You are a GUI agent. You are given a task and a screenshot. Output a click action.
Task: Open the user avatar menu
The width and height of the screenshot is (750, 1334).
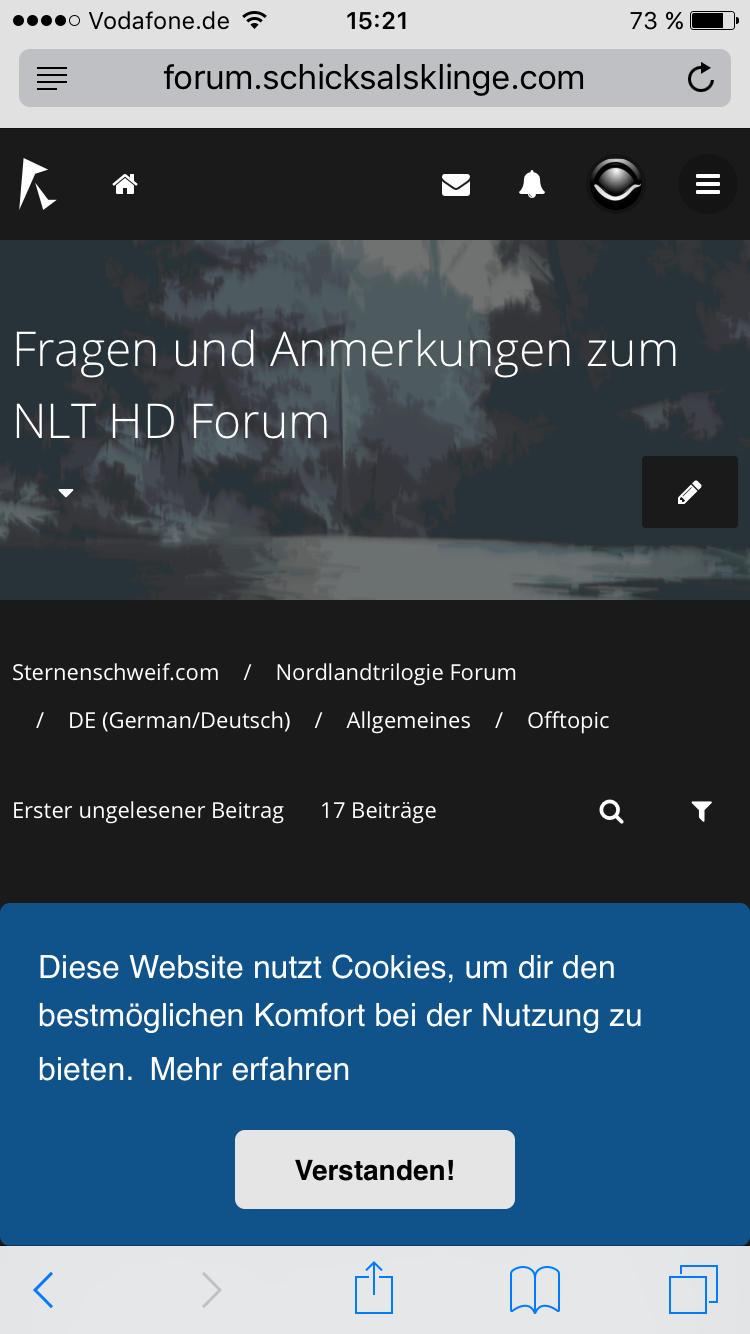[x=616, y=184]
